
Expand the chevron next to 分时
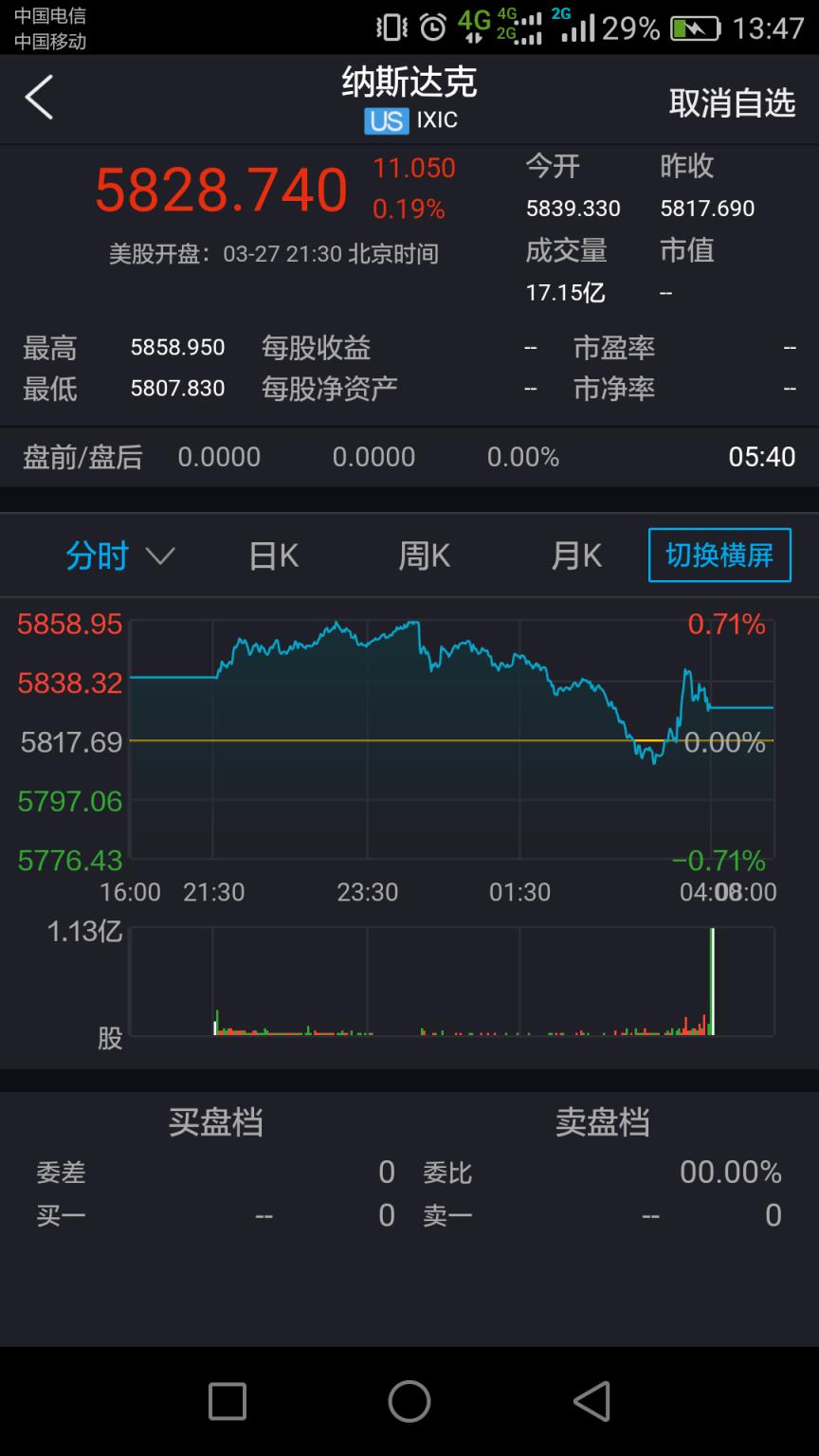(x=159, y=557)
